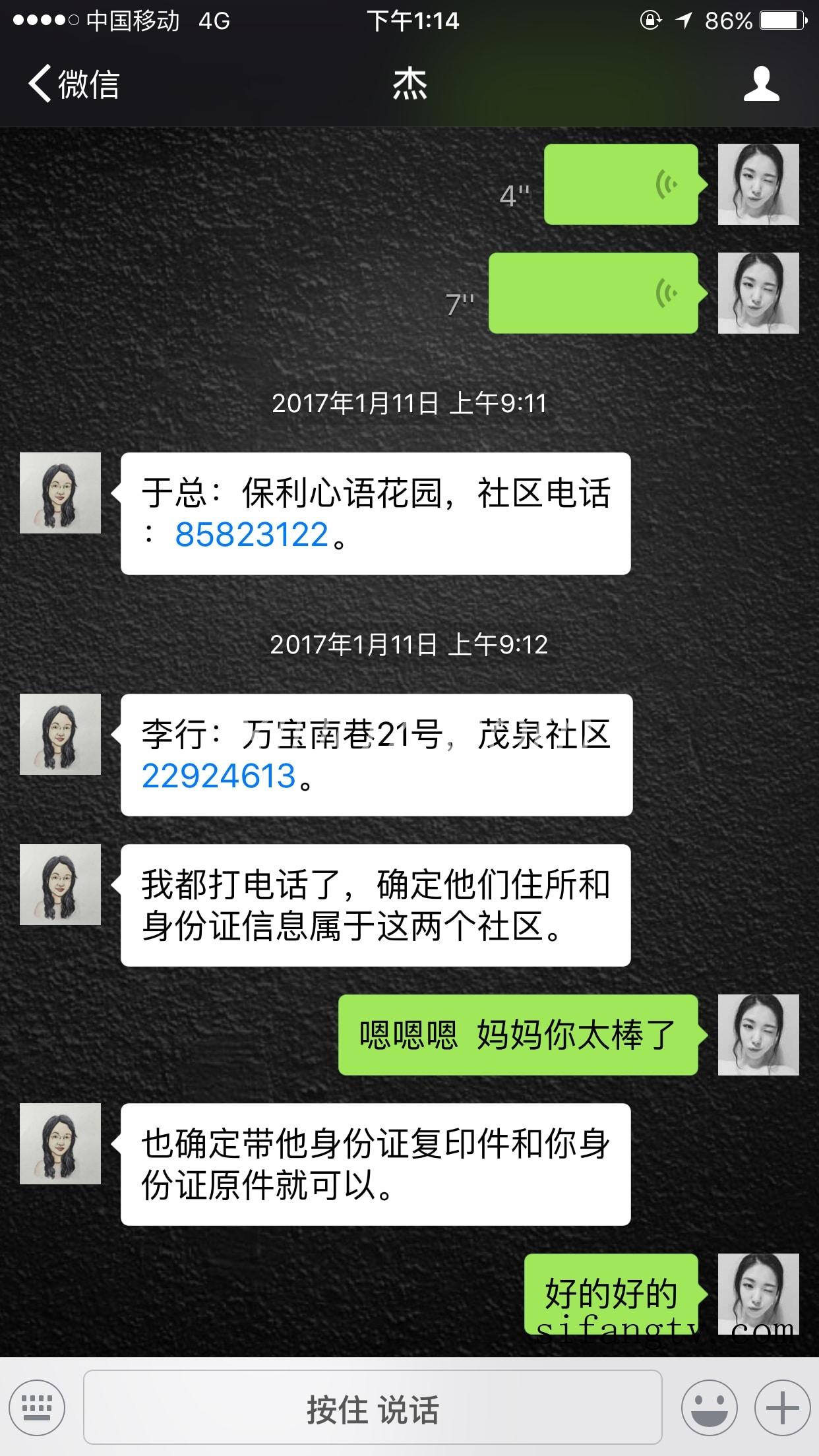This screenshot has width=819, height=1456.
Task: Open my avatar beside 嗯嗯嗯 妈妈你太棒了
Action: [758, 1035]
